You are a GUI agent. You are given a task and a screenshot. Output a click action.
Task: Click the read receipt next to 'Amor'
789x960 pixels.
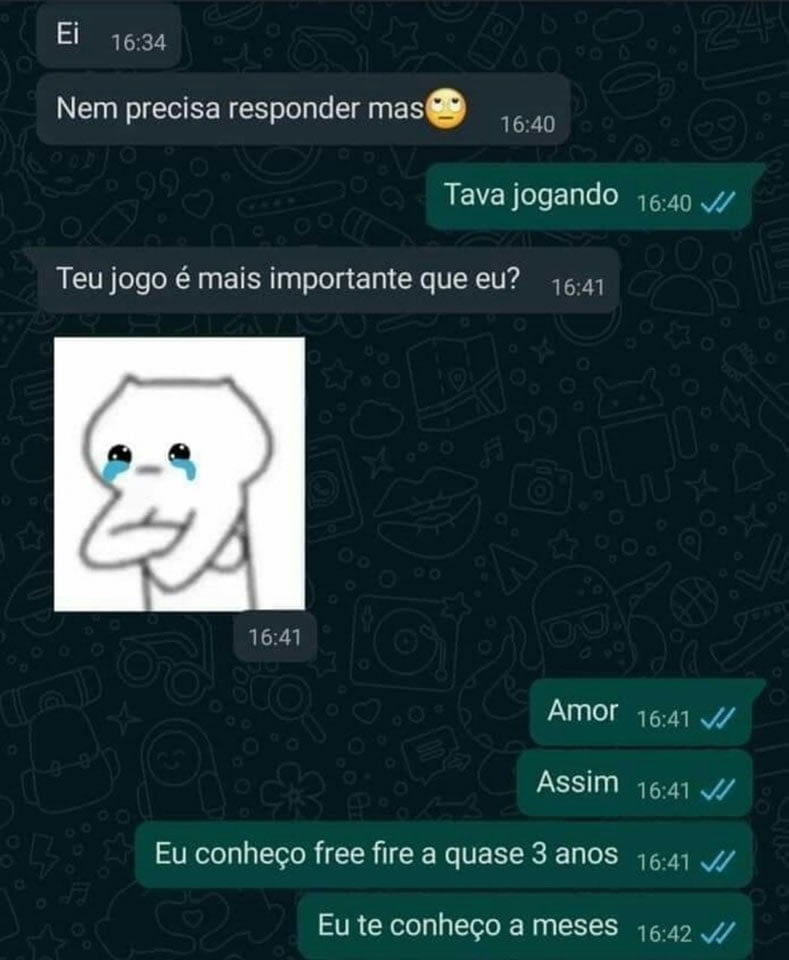716,716
